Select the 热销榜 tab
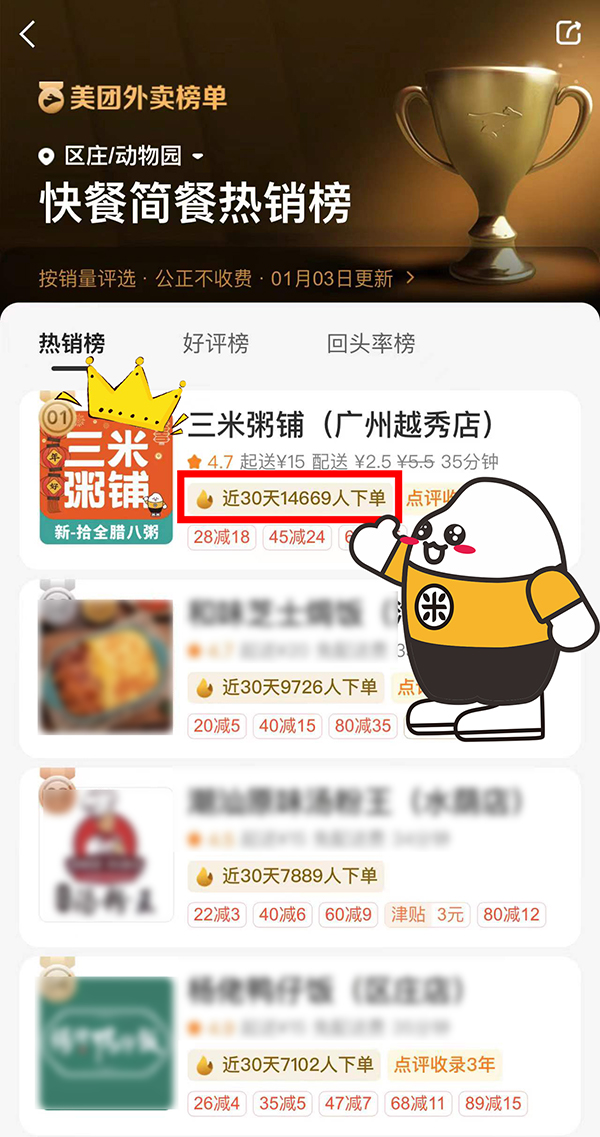The width and height of the screenshot is (600, 1137). click(71, 344)
